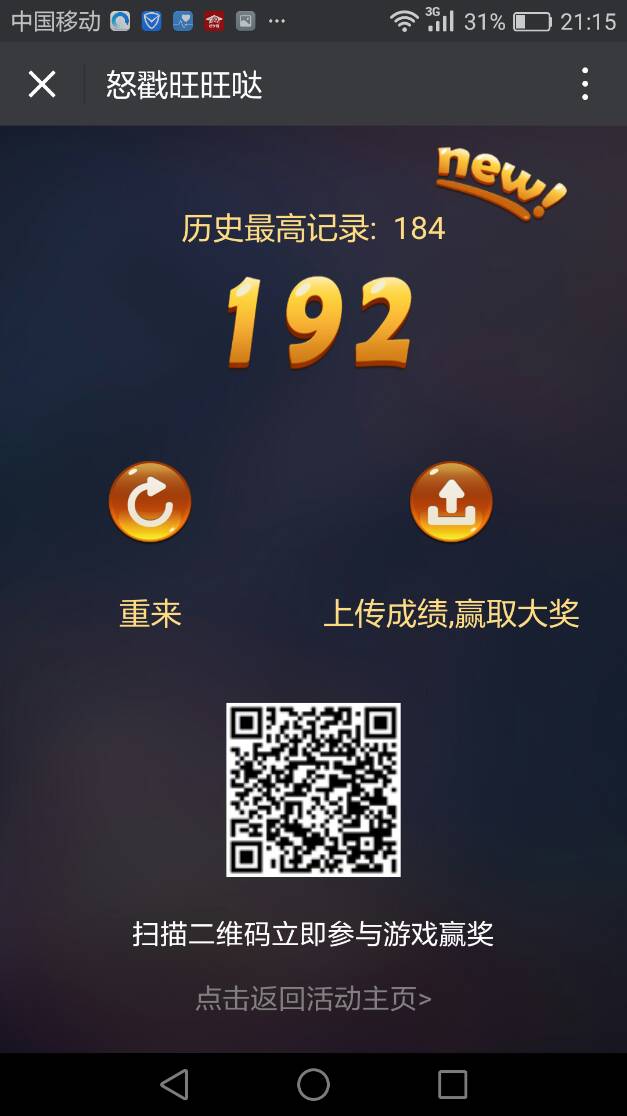Return to the home screen
627x1116 pixels.
[313, 1084]
